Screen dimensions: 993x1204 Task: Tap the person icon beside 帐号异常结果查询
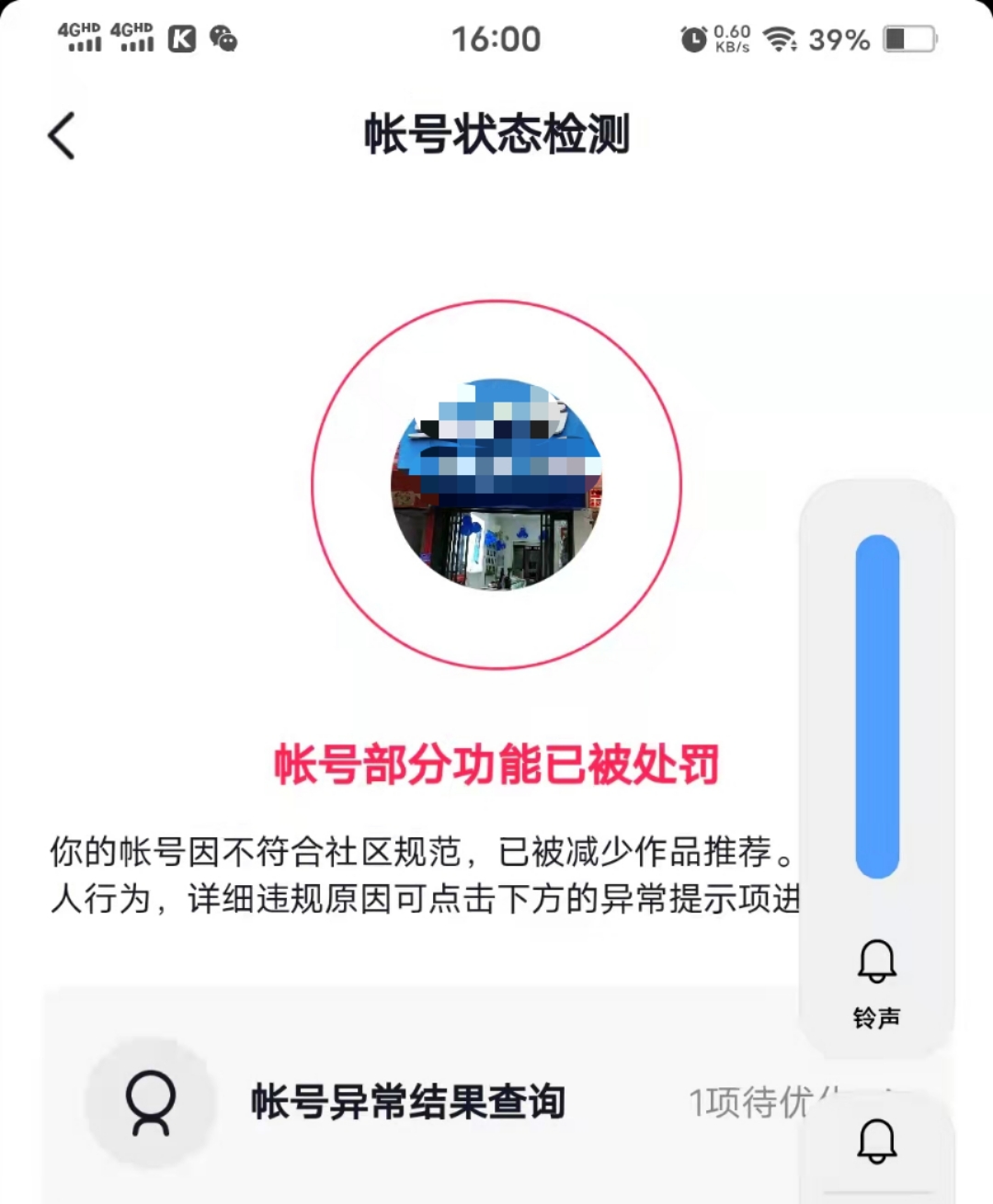pos(151,1103)
